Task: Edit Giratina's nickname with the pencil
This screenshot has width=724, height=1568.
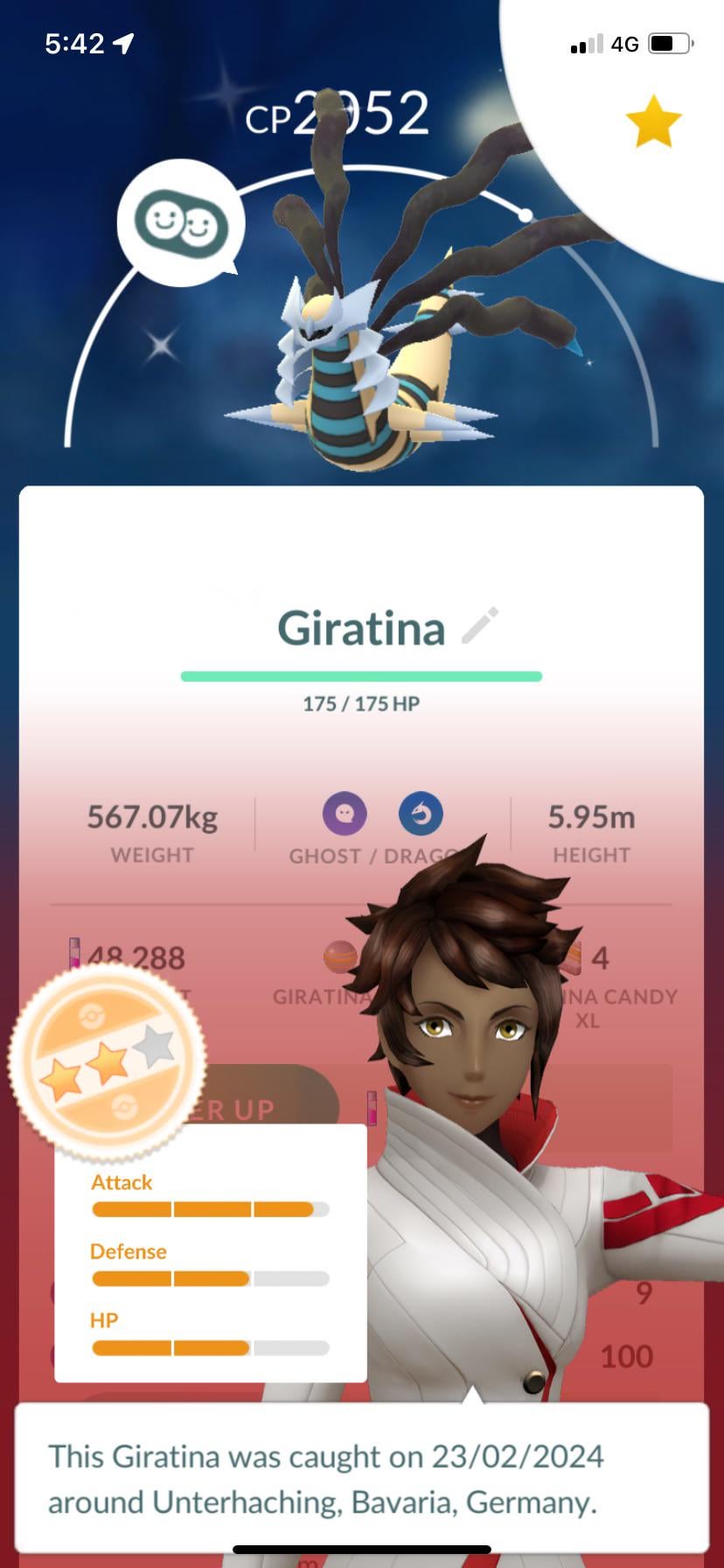Action: (479, 626)
